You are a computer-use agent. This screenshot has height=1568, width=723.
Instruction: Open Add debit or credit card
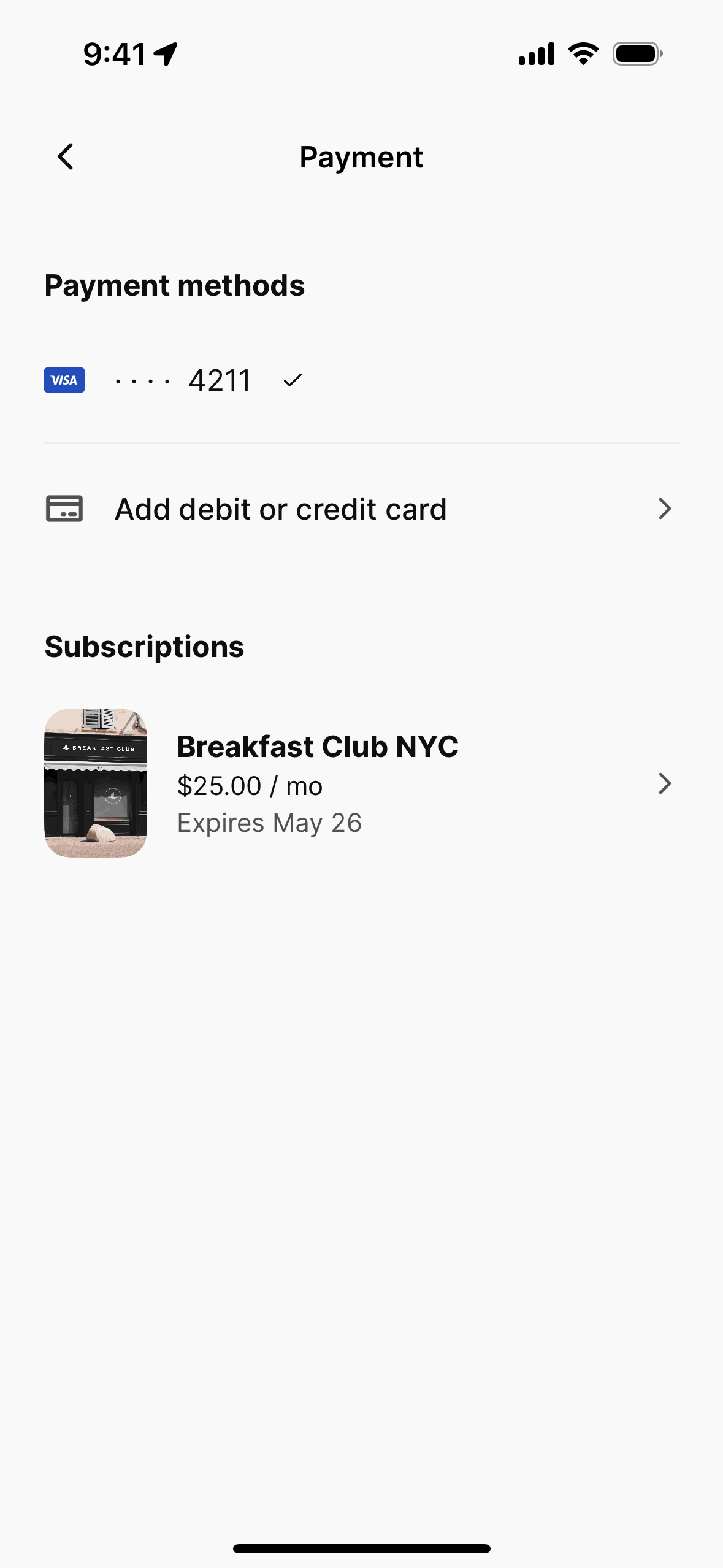(361, 509)
